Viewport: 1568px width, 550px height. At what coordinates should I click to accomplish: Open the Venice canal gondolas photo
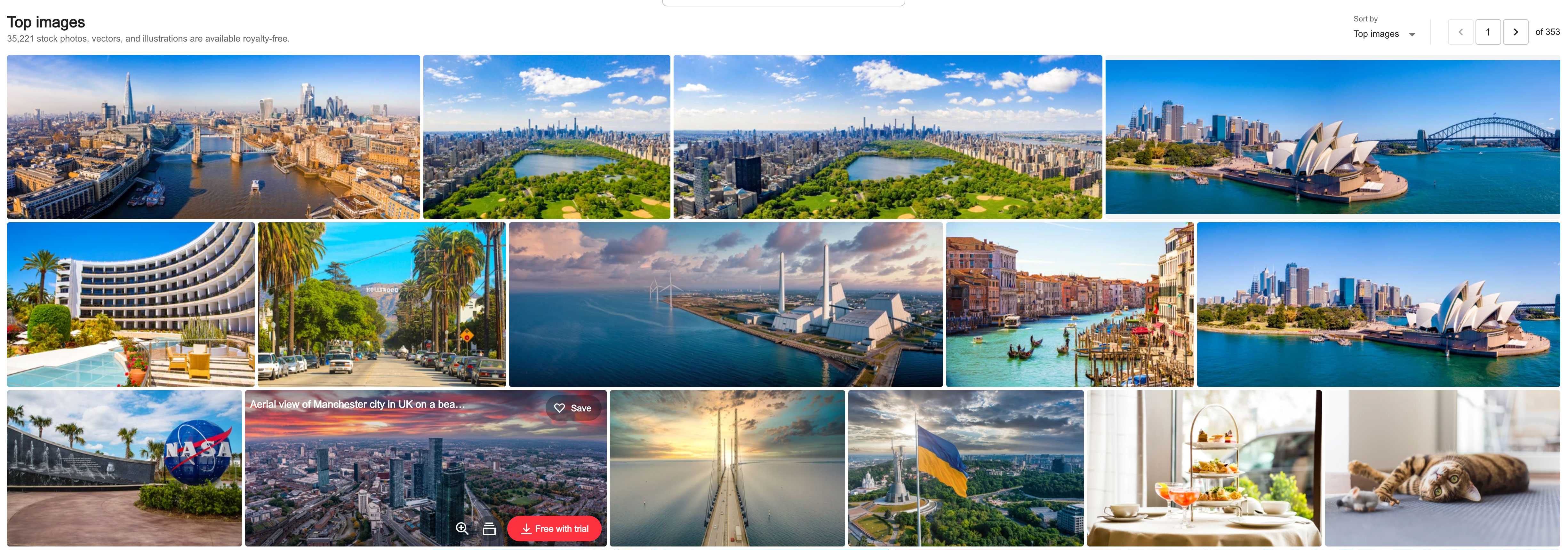1069,304
